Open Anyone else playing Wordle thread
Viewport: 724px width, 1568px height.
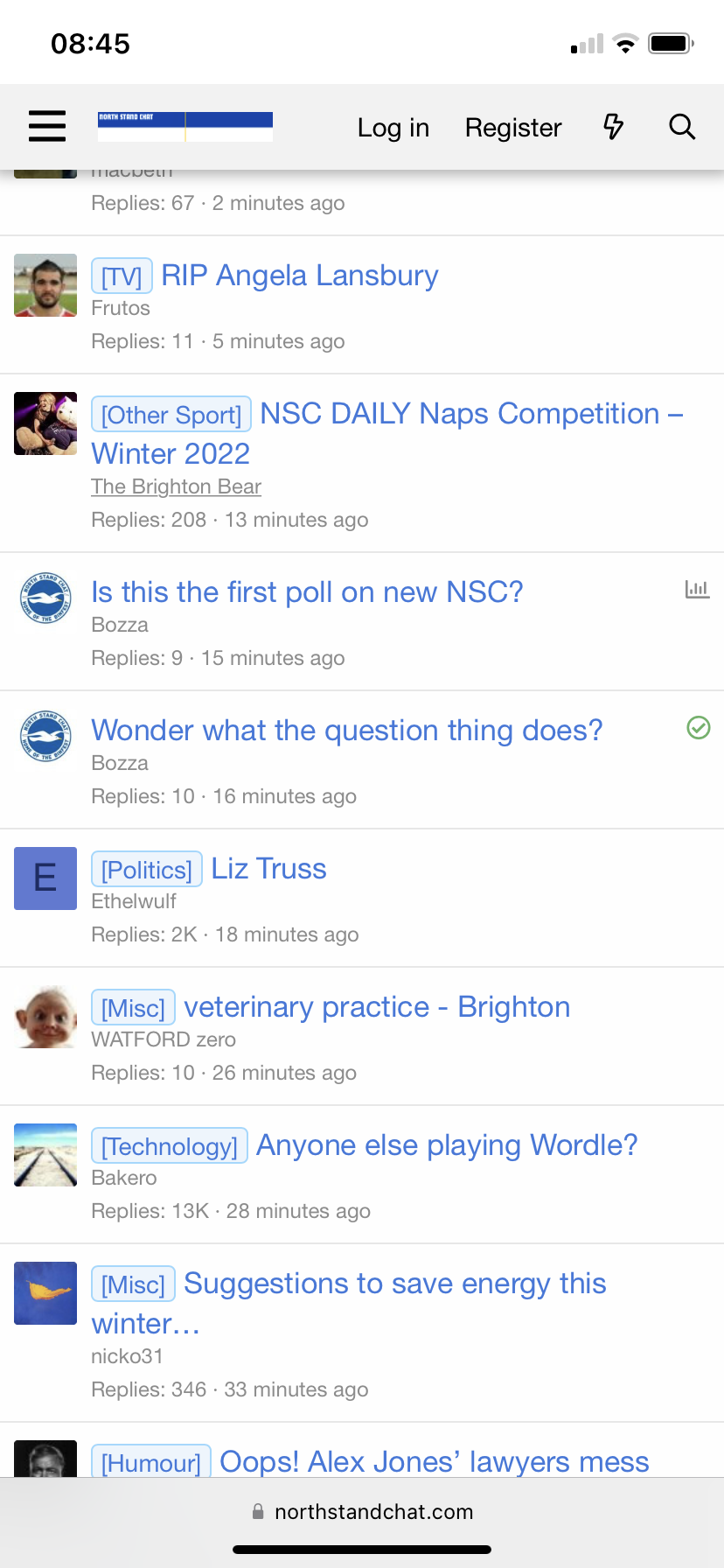coord(447,1145)
